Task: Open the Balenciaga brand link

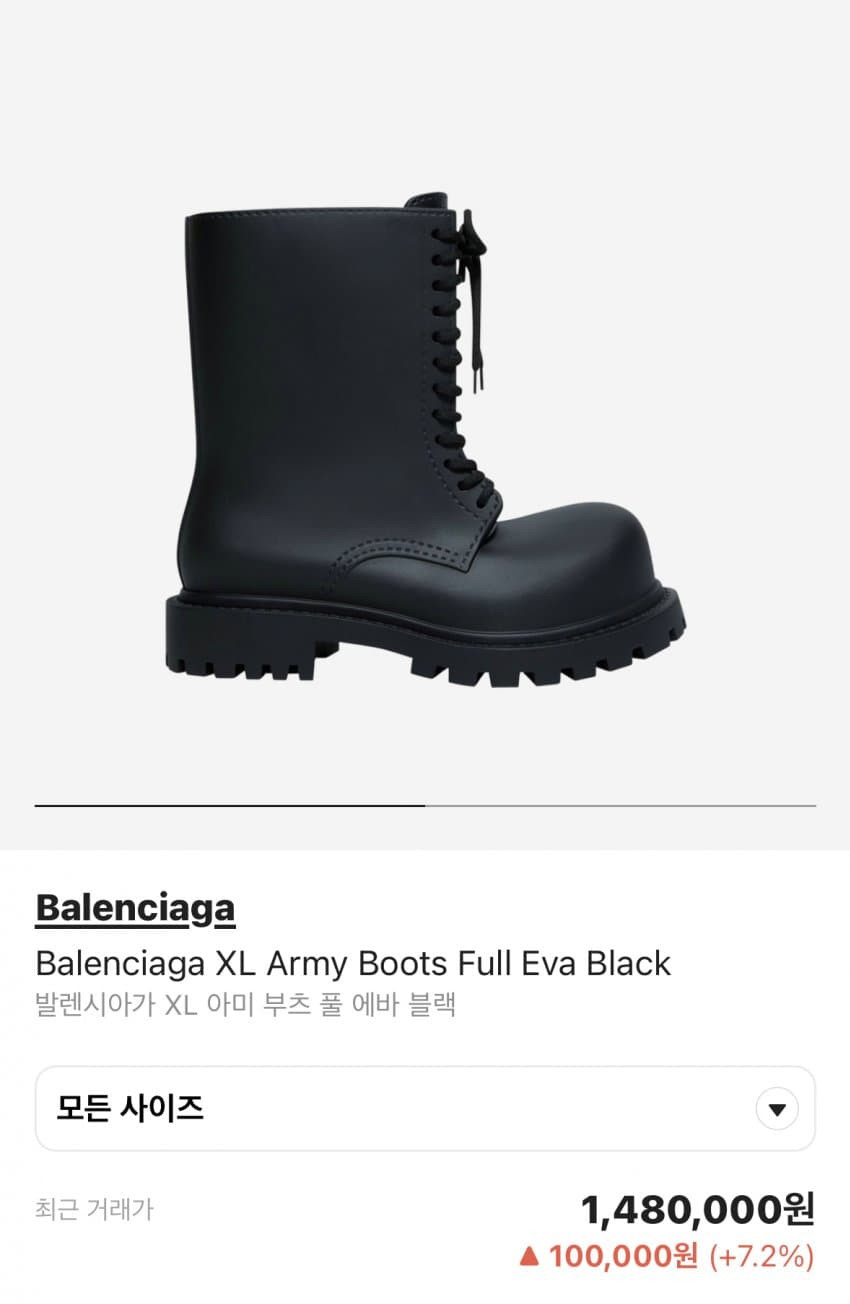Action: click(135, 908)
